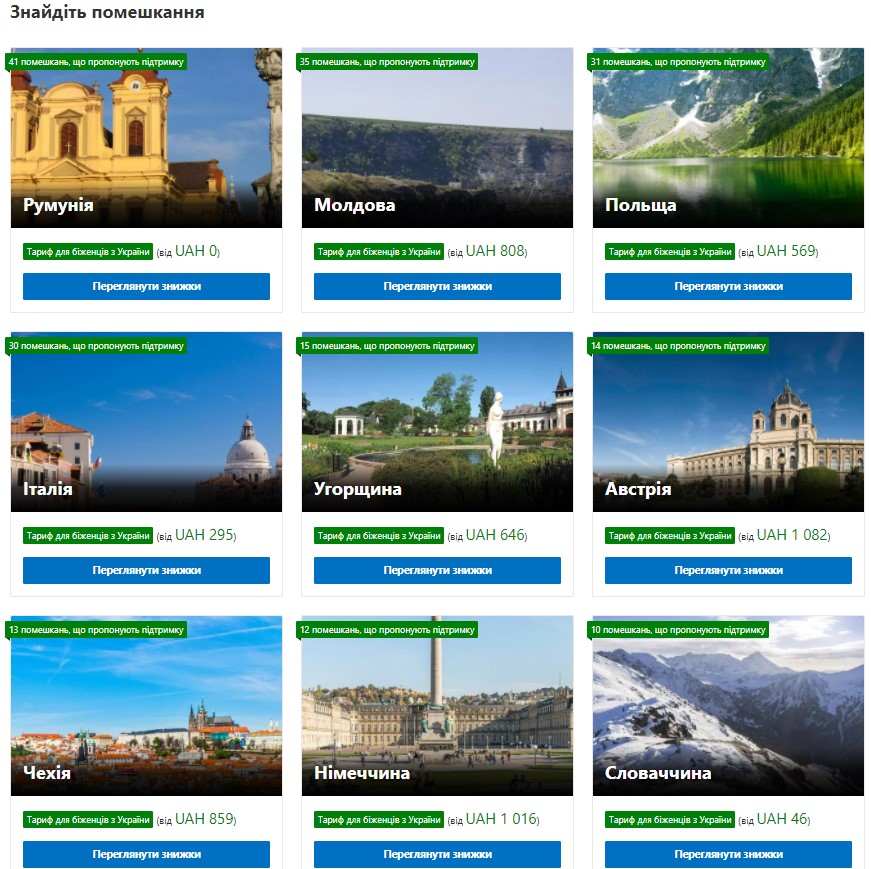Open the Польща mountain lake tile
The height and width of the screenshot is (869, 871).
tap(728, 138)
